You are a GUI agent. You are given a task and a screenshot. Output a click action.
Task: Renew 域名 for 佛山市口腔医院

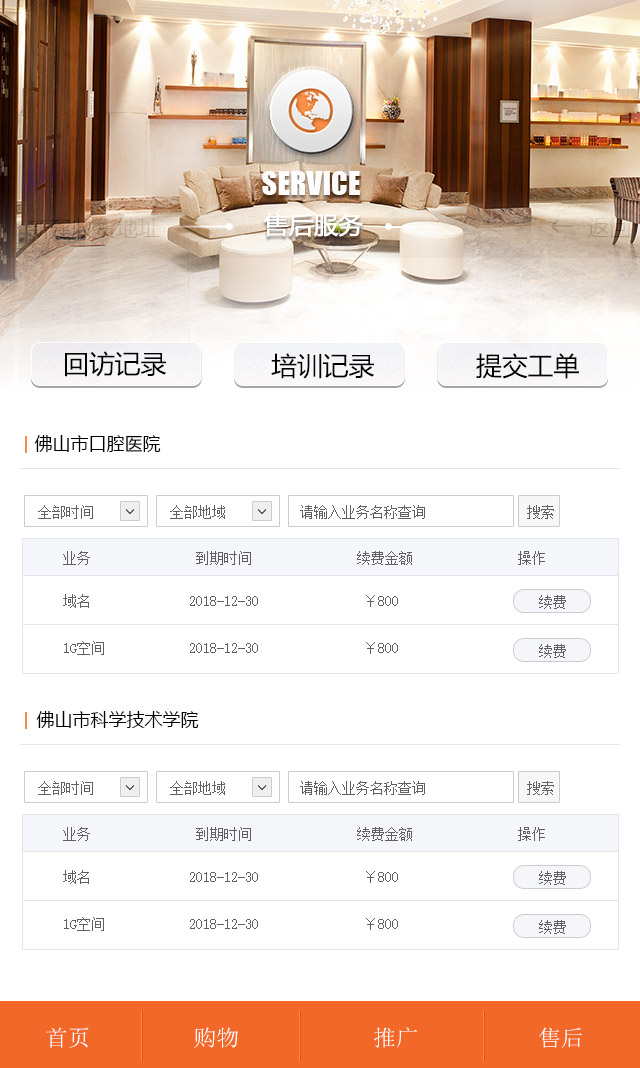pyautogui.click(x=551, y=601)
